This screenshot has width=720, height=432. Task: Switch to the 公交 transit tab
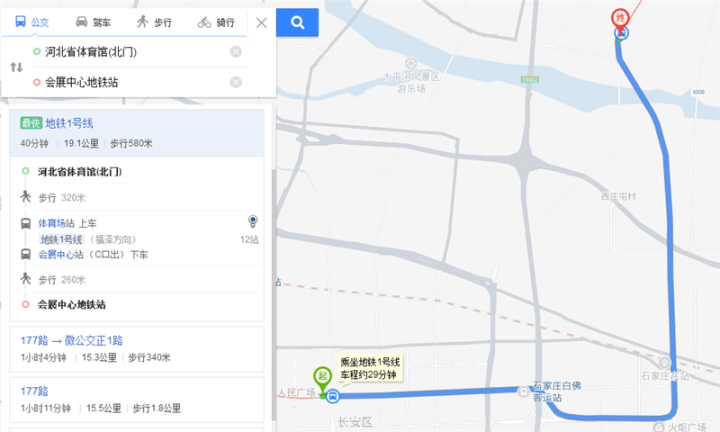[x=32, y=21]
